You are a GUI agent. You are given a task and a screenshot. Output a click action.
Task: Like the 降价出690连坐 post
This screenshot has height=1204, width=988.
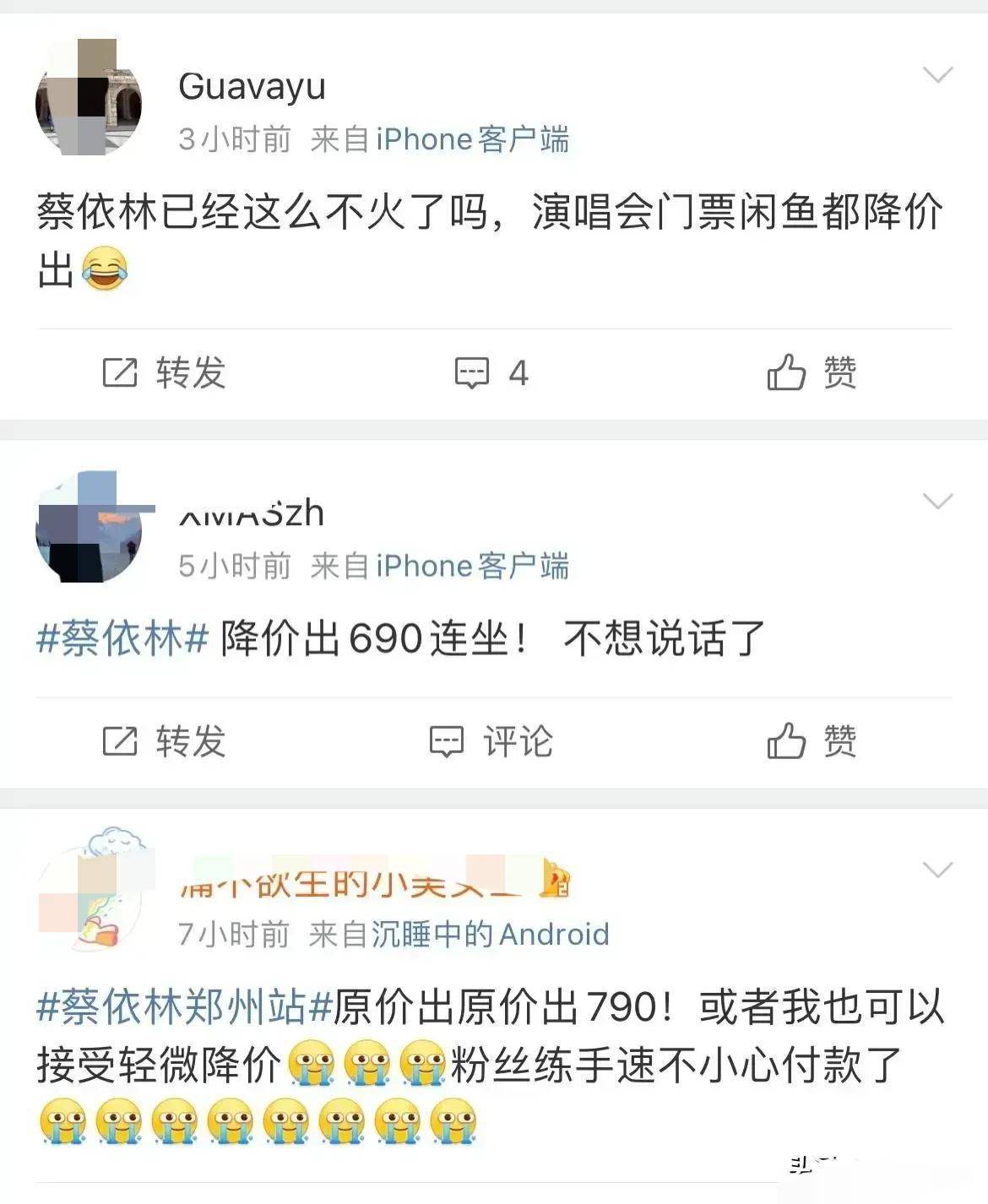click(812, 741)
